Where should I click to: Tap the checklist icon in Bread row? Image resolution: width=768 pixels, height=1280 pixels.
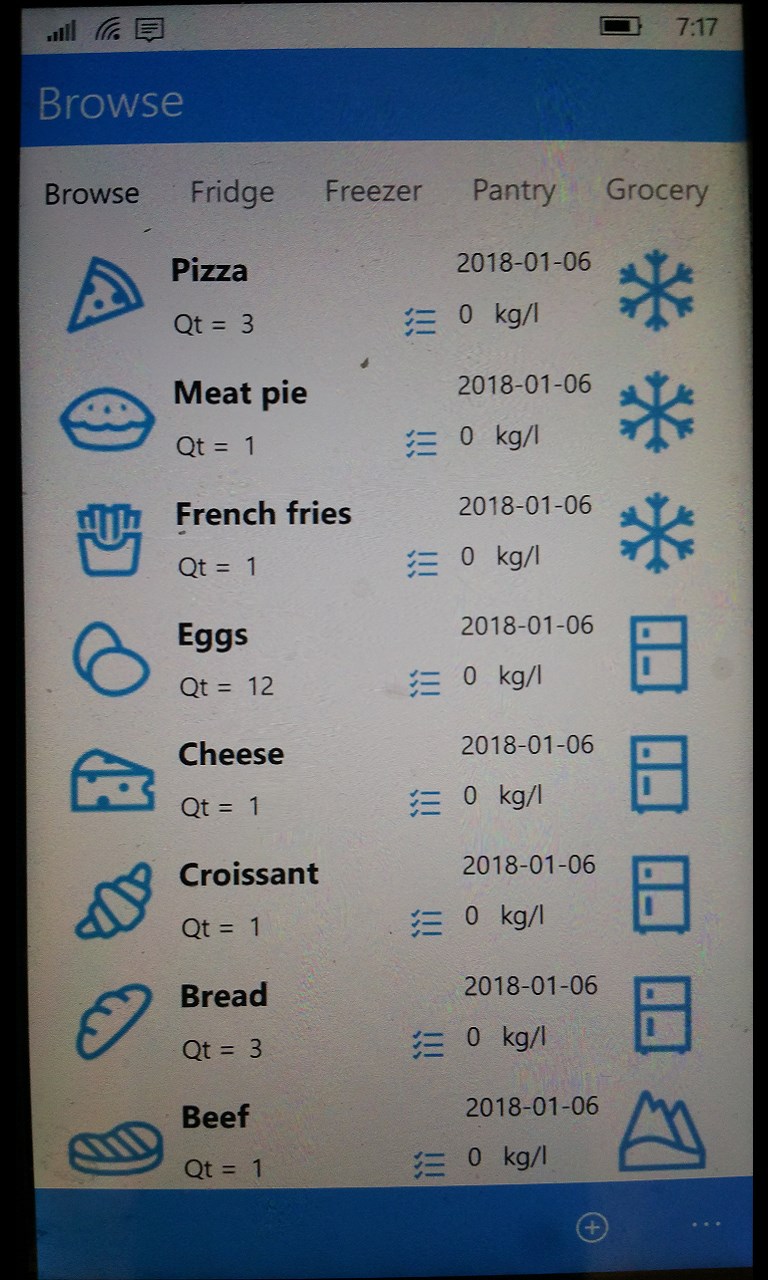(427, 1044)
